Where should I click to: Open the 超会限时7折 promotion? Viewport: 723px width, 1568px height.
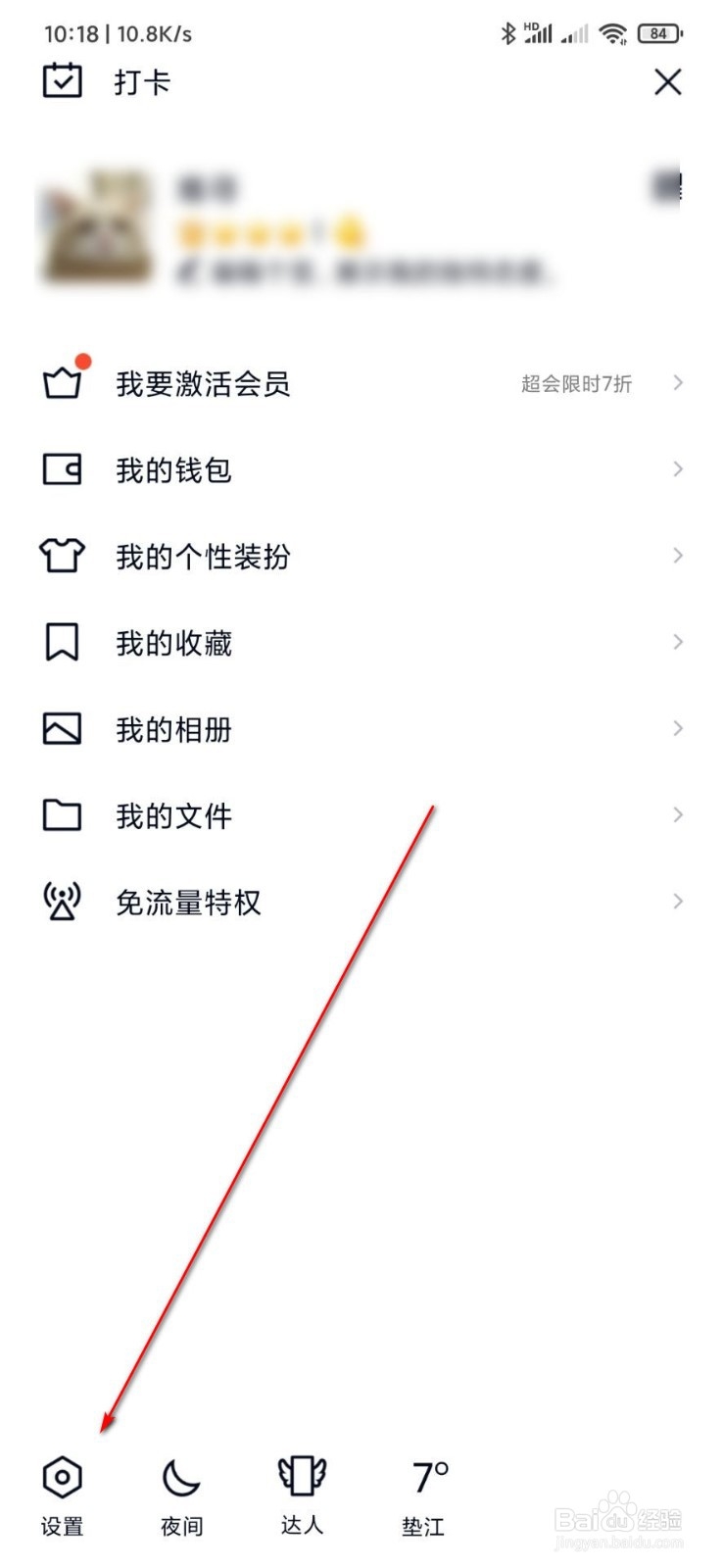pyautogui.click(x=578, y=383)
